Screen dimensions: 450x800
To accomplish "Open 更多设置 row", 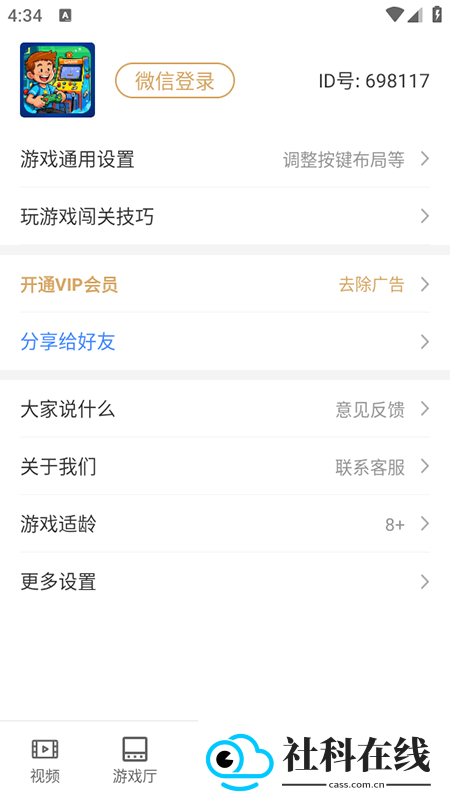I will pos(225,582).
